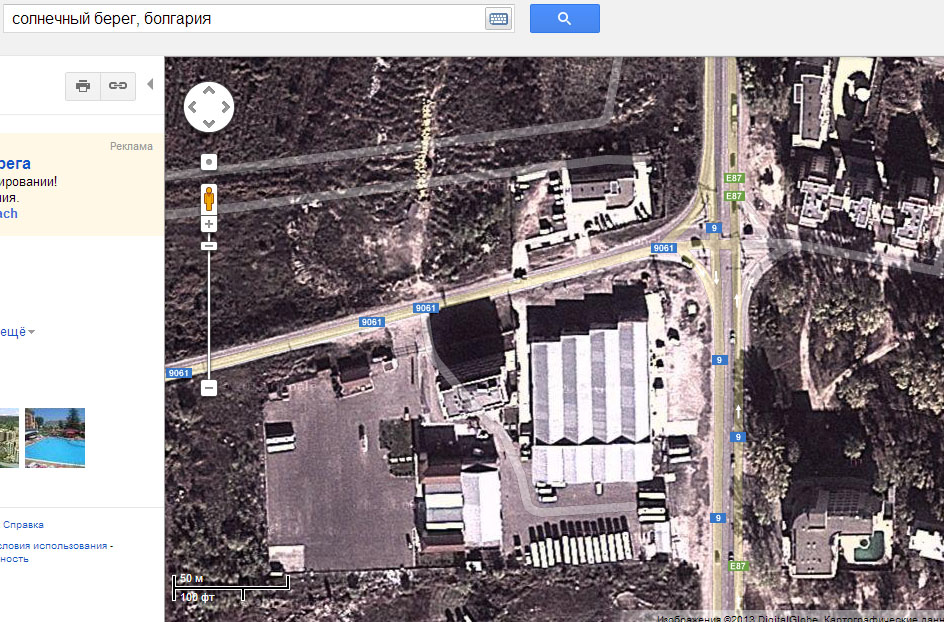This screenshot has width=944, height=622.
Task: Print the map via printer icon
Action: click(83, 86)
